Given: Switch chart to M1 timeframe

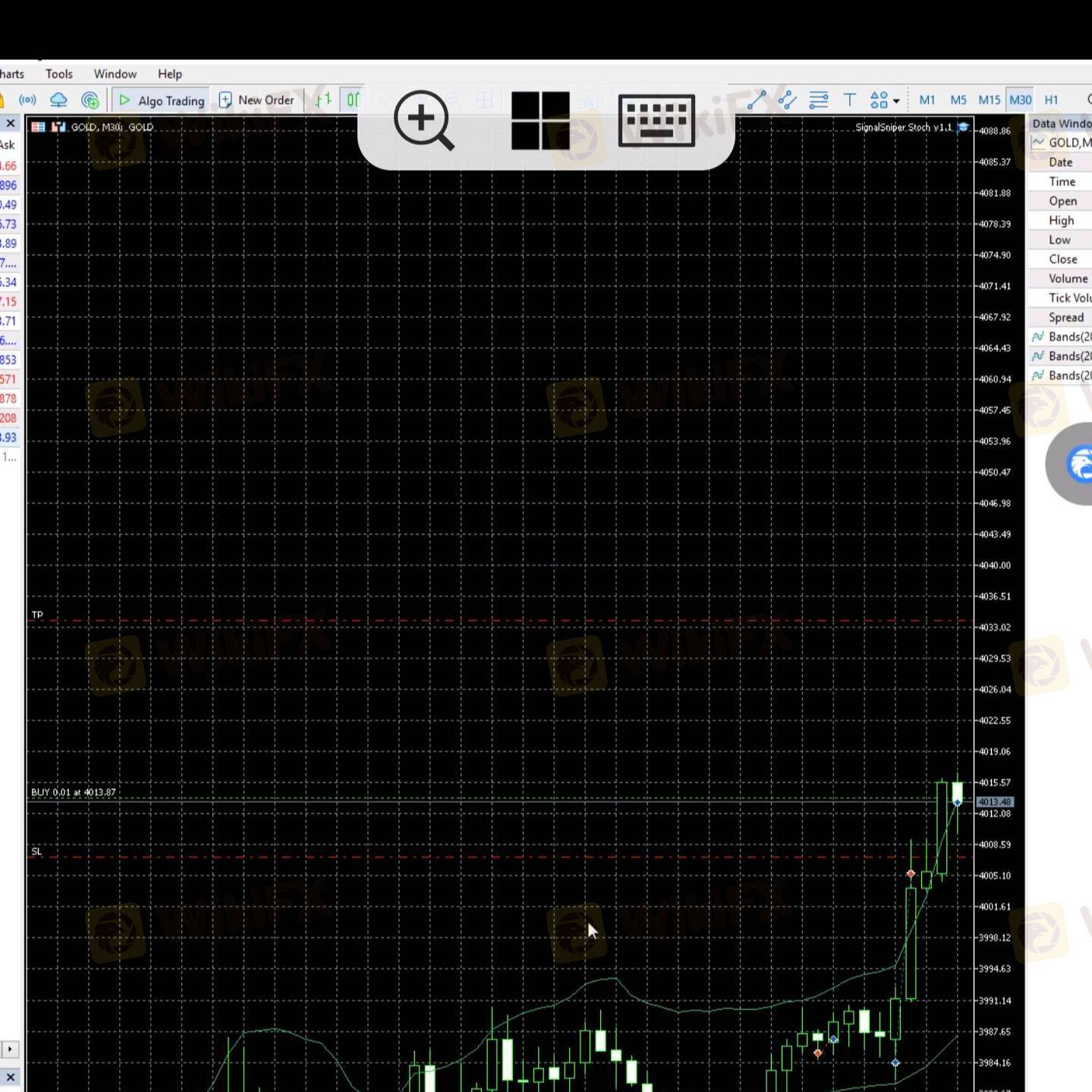Looking at the screenshot, I should pyautogui.click(x=927, y=100).
